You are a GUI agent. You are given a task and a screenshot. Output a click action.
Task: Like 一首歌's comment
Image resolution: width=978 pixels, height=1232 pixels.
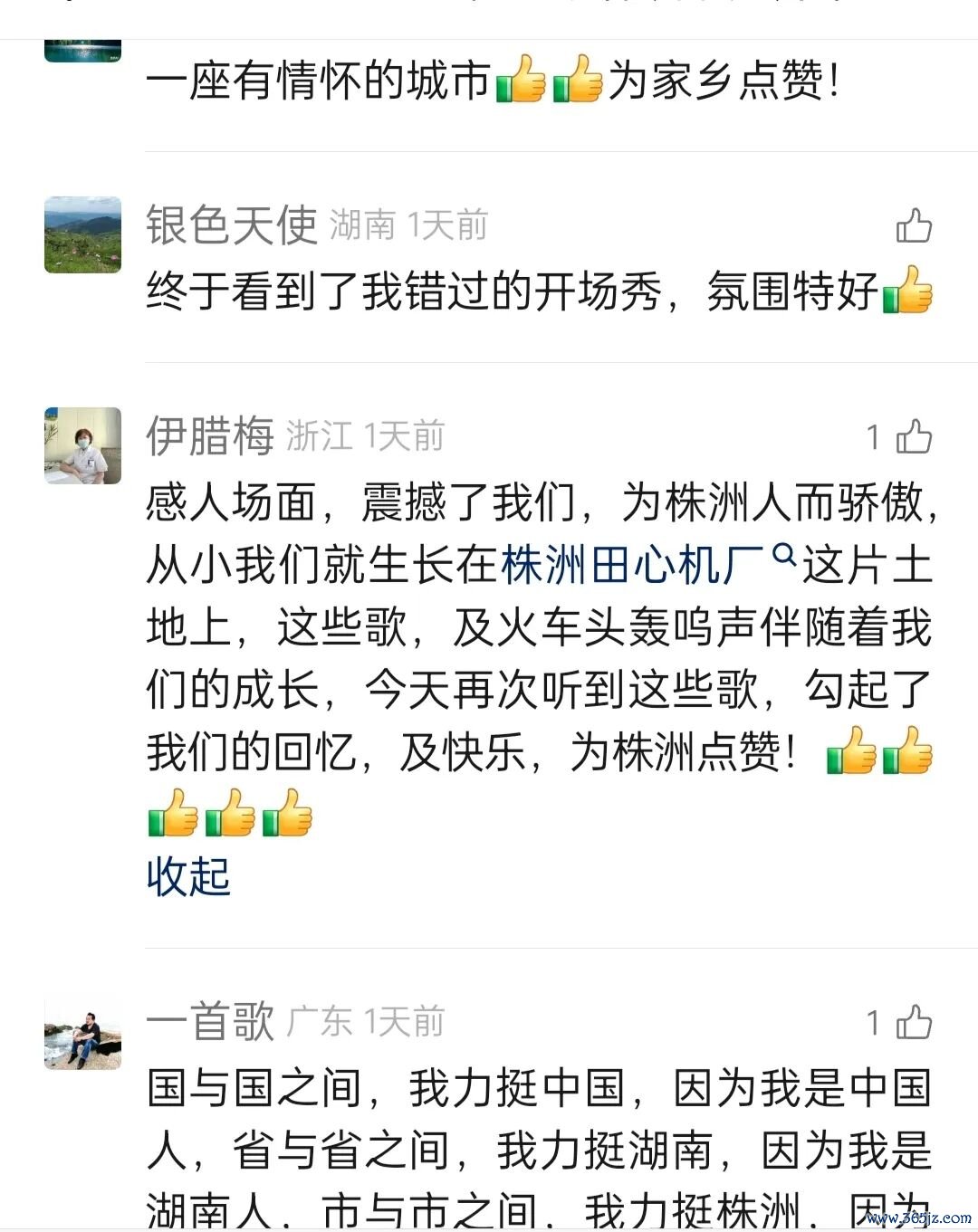click(x=914, y=1023)
